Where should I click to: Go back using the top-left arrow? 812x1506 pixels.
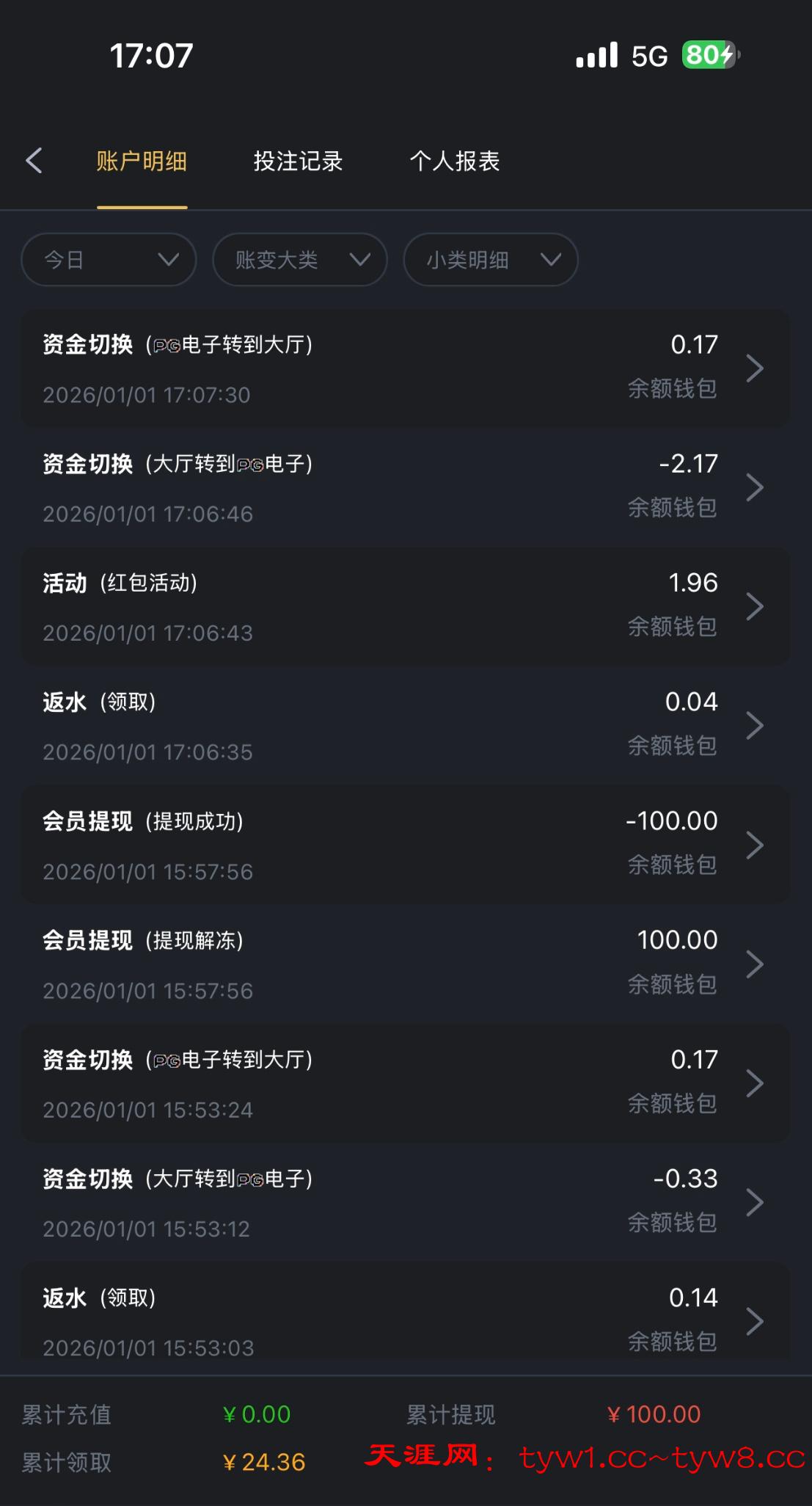(34, 161)
